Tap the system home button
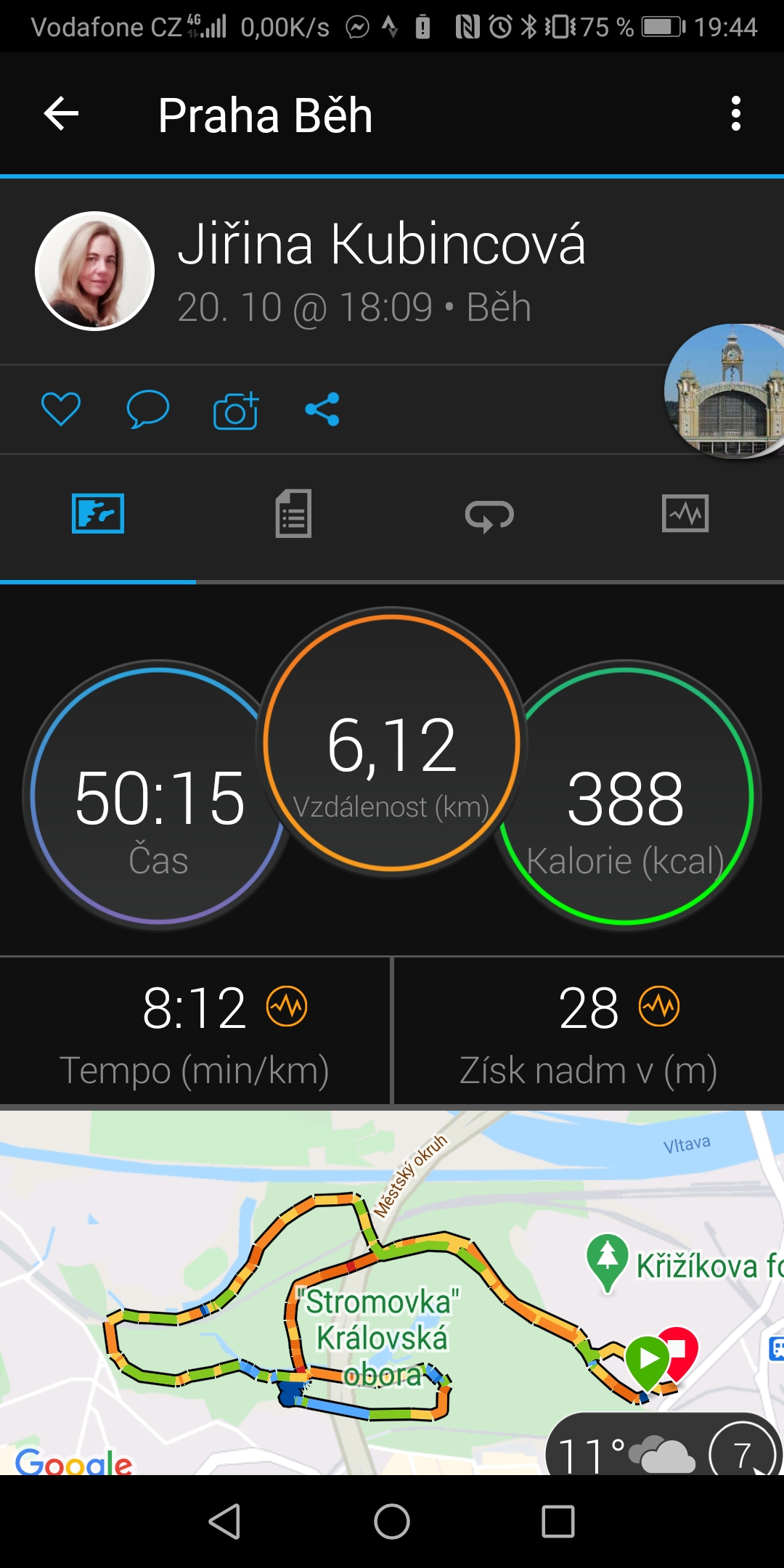 (392, 1522)
